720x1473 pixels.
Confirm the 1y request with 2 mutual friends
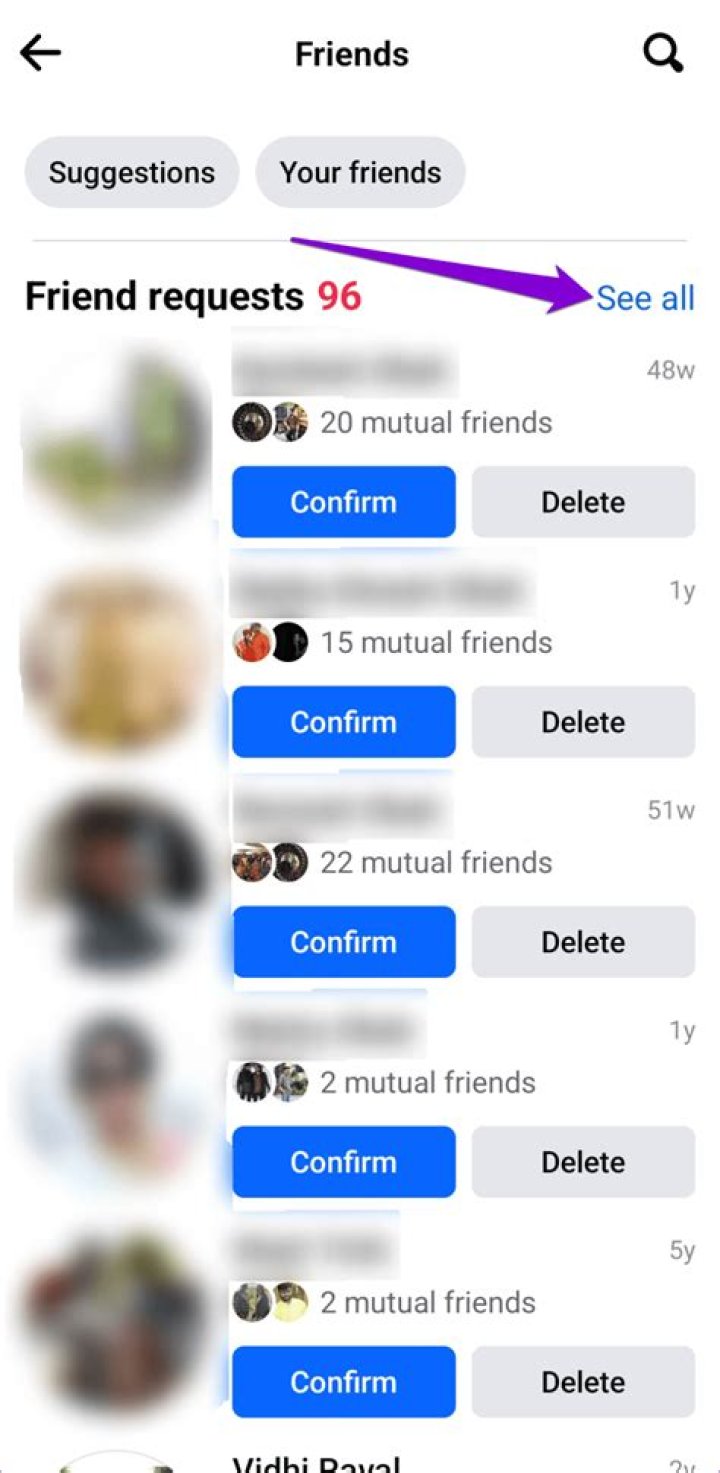(343, 1162)
